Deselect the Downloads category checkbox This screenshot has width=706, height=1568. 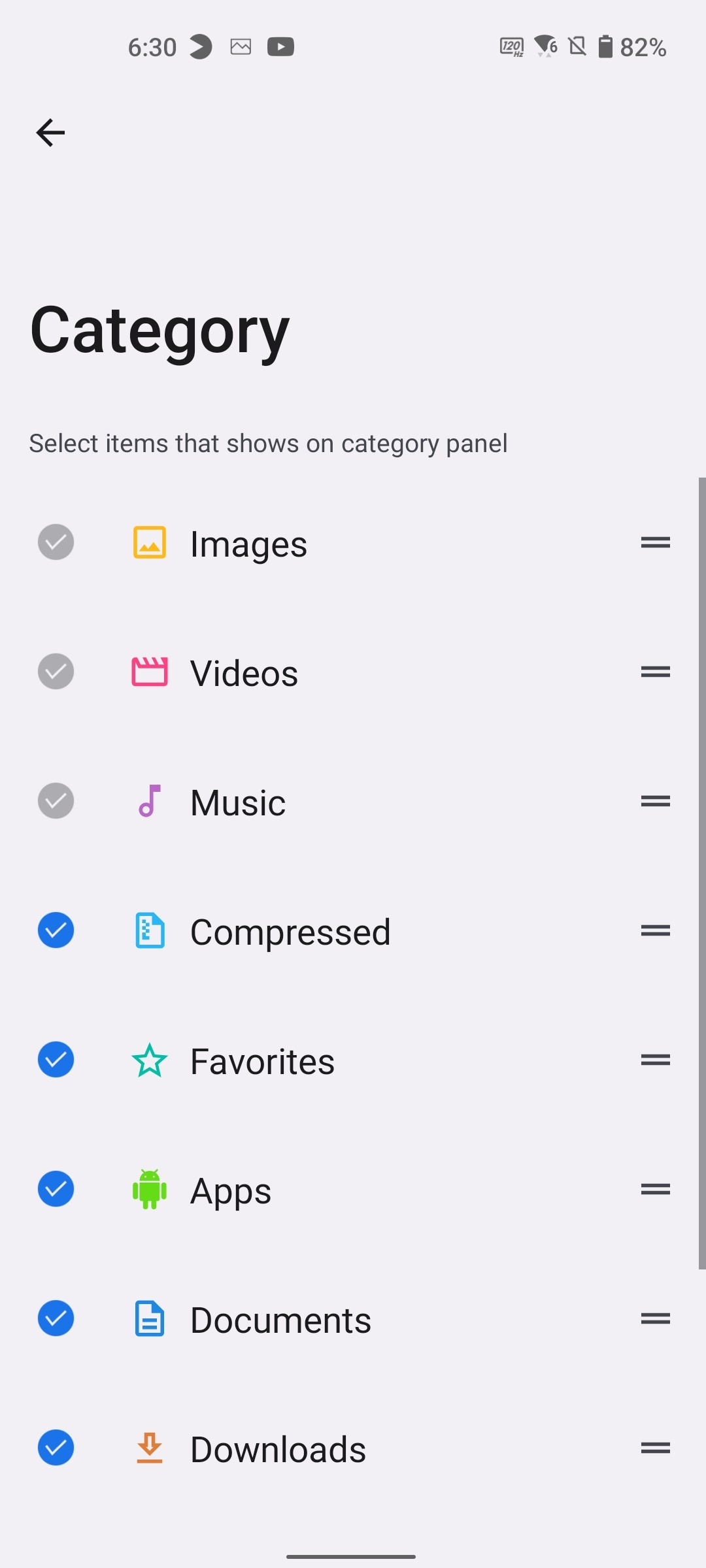[x=56, y=1448]
